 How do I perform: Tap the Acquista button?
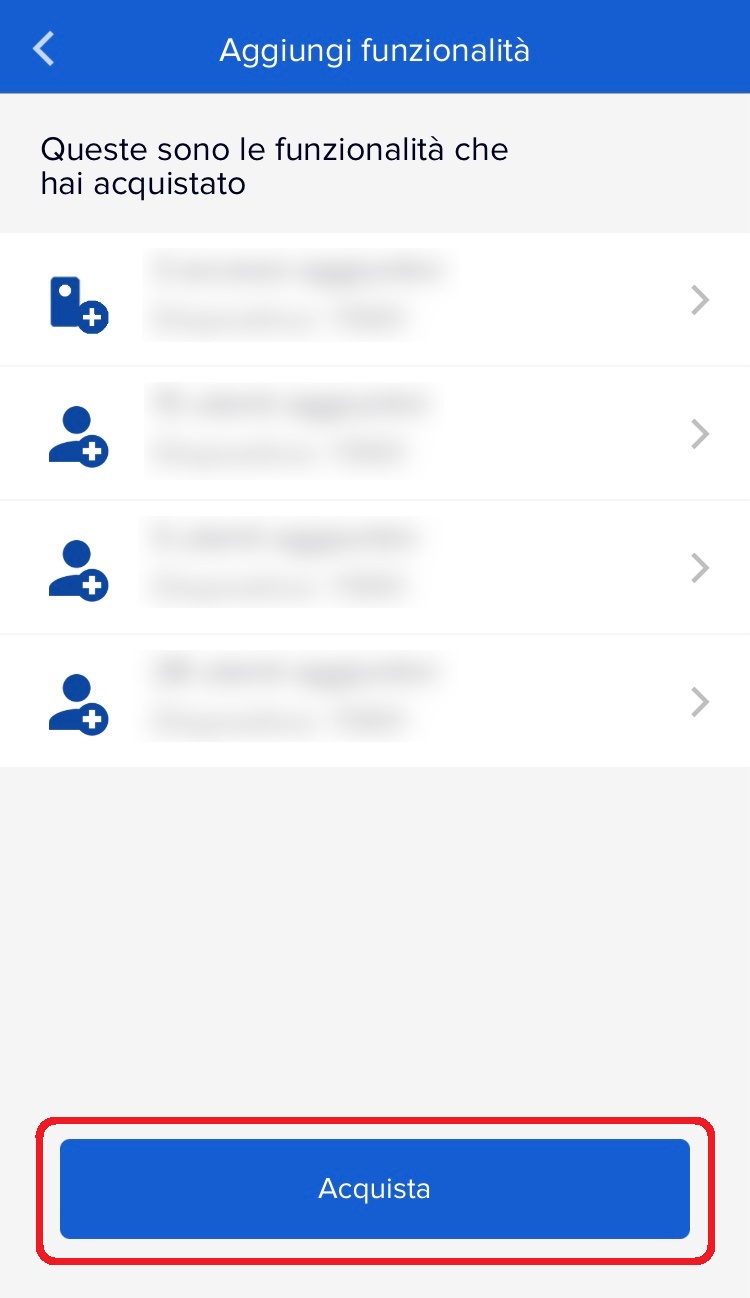375,1188
